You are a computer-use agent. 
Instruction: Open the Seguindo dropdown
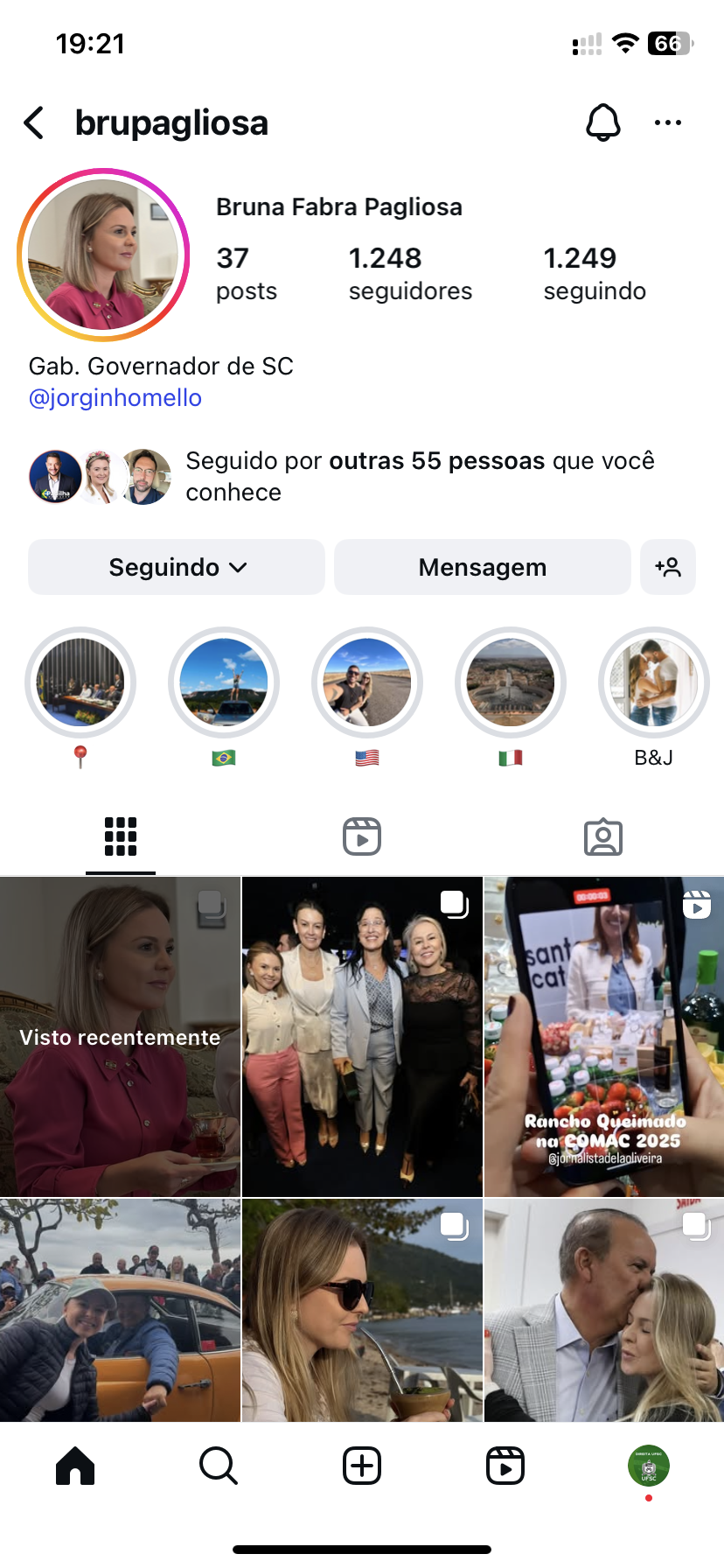coord(177,567)
